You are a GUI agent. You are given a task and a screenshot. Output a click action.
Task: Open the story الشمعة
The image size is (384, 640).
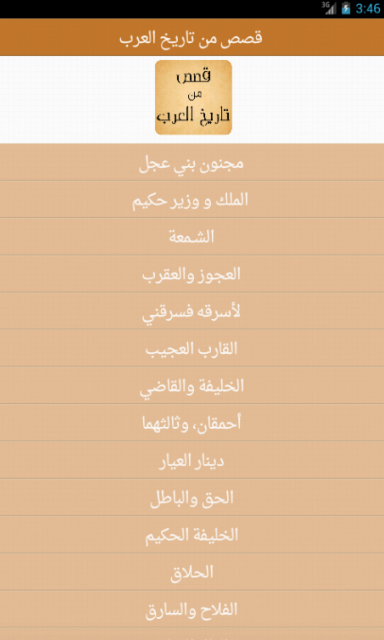point(192,237)
